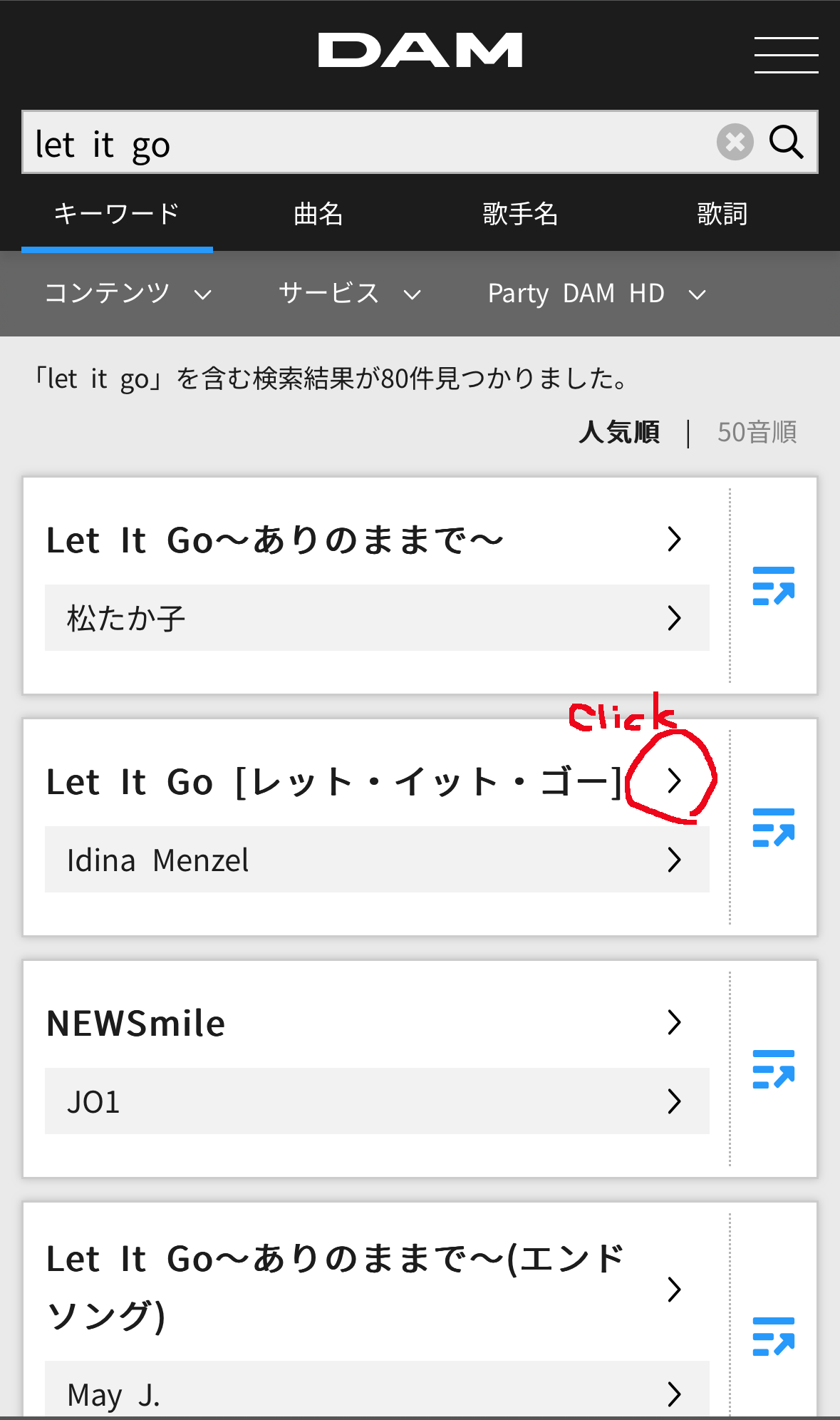This screenshot has width=840, height=1420.
Task: Open artist JO1
Action: click(x=376, y=1101)
